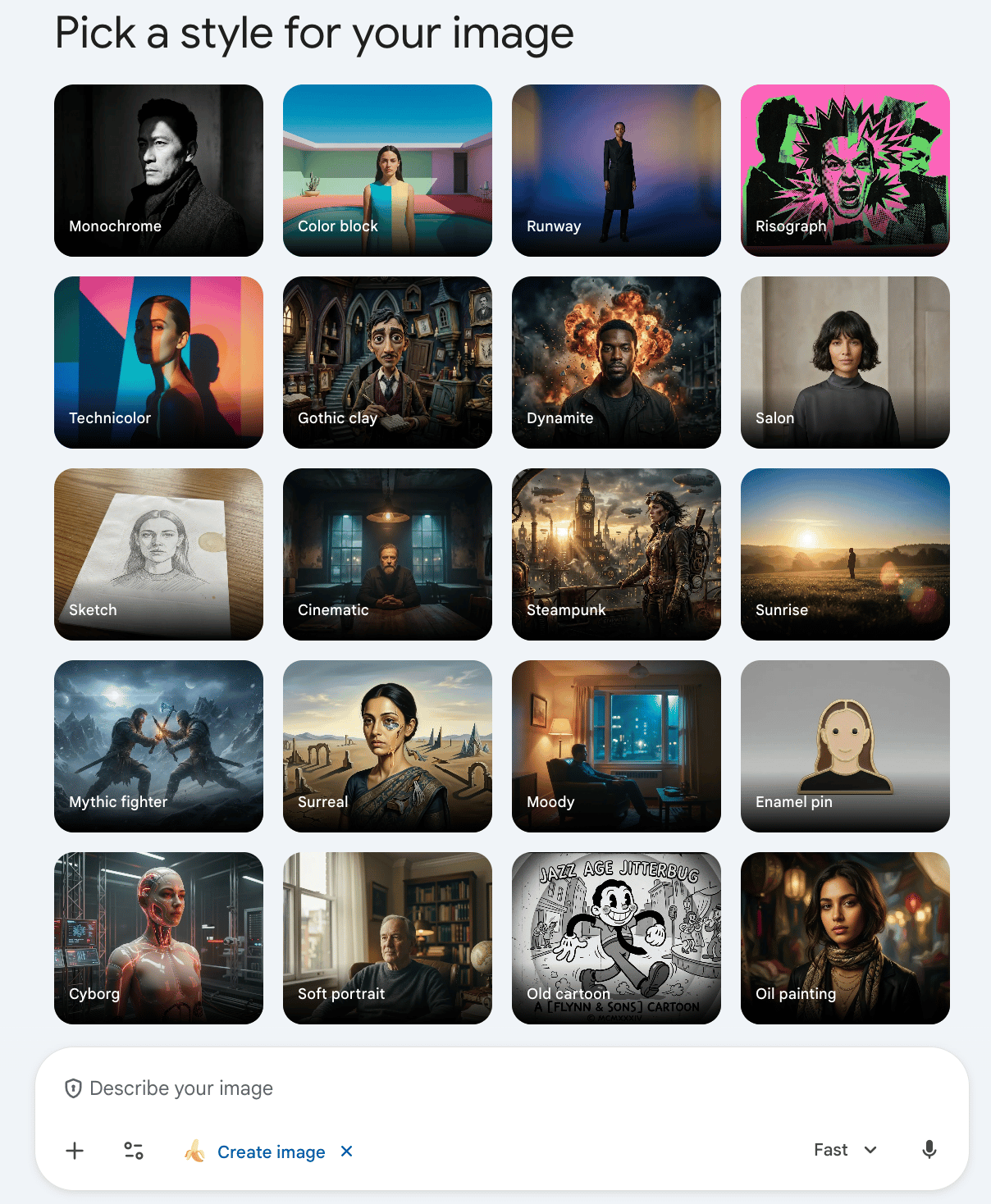Pick the Gothic clay style
This screenshot has width=991, height=1204.
click(x=387, y=363)
